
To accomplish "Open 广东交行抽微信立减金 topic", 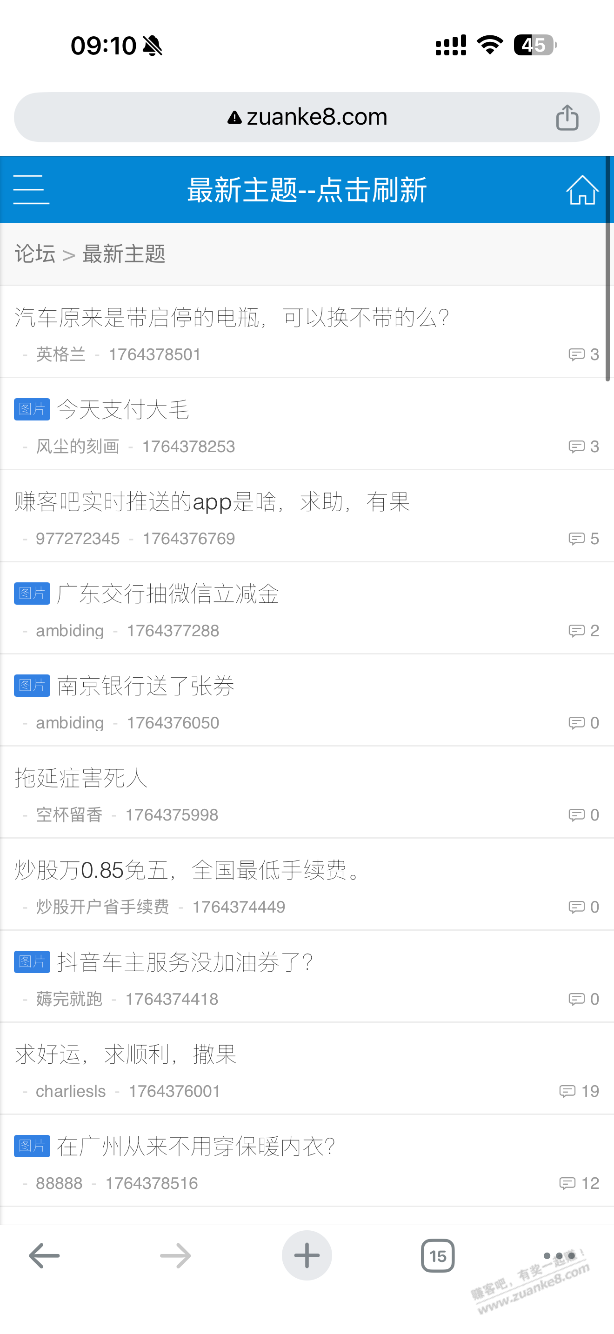I will 167,594.
